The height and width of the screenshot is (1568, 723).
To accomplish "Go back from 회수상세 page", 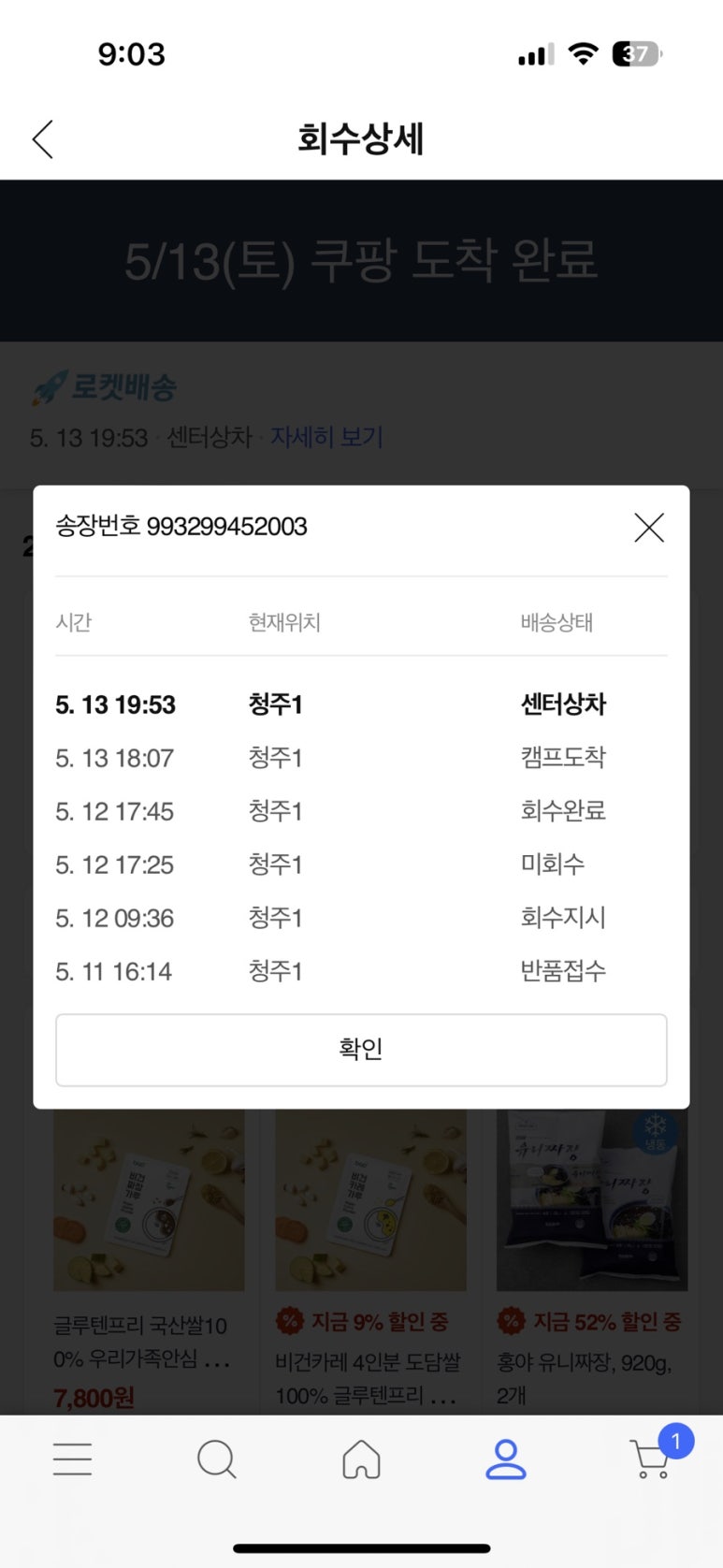I will pyautogui.click(x=43, y=139).
